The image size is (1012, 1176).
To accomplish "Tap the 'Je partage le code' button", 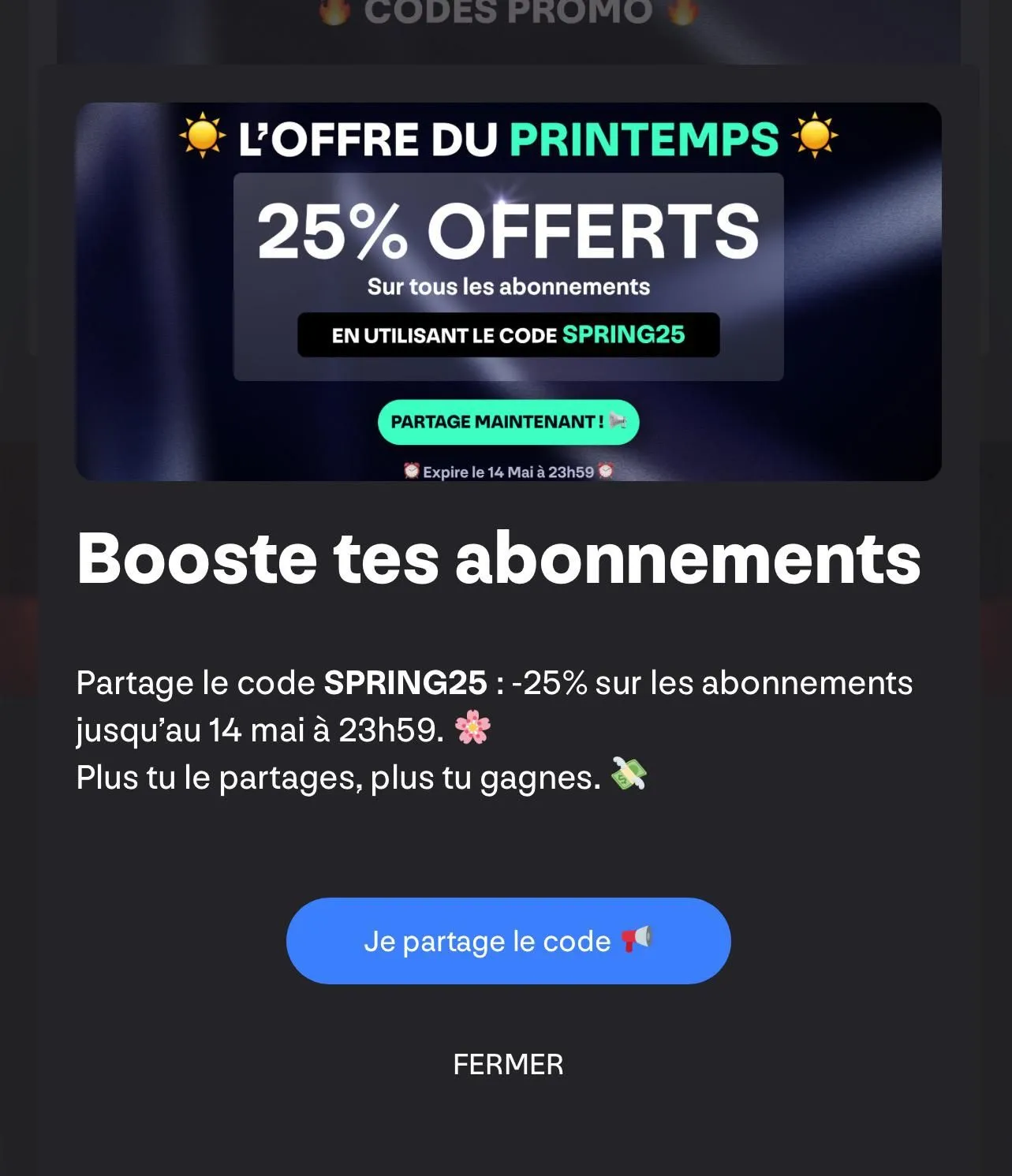I will click(508, 940).
